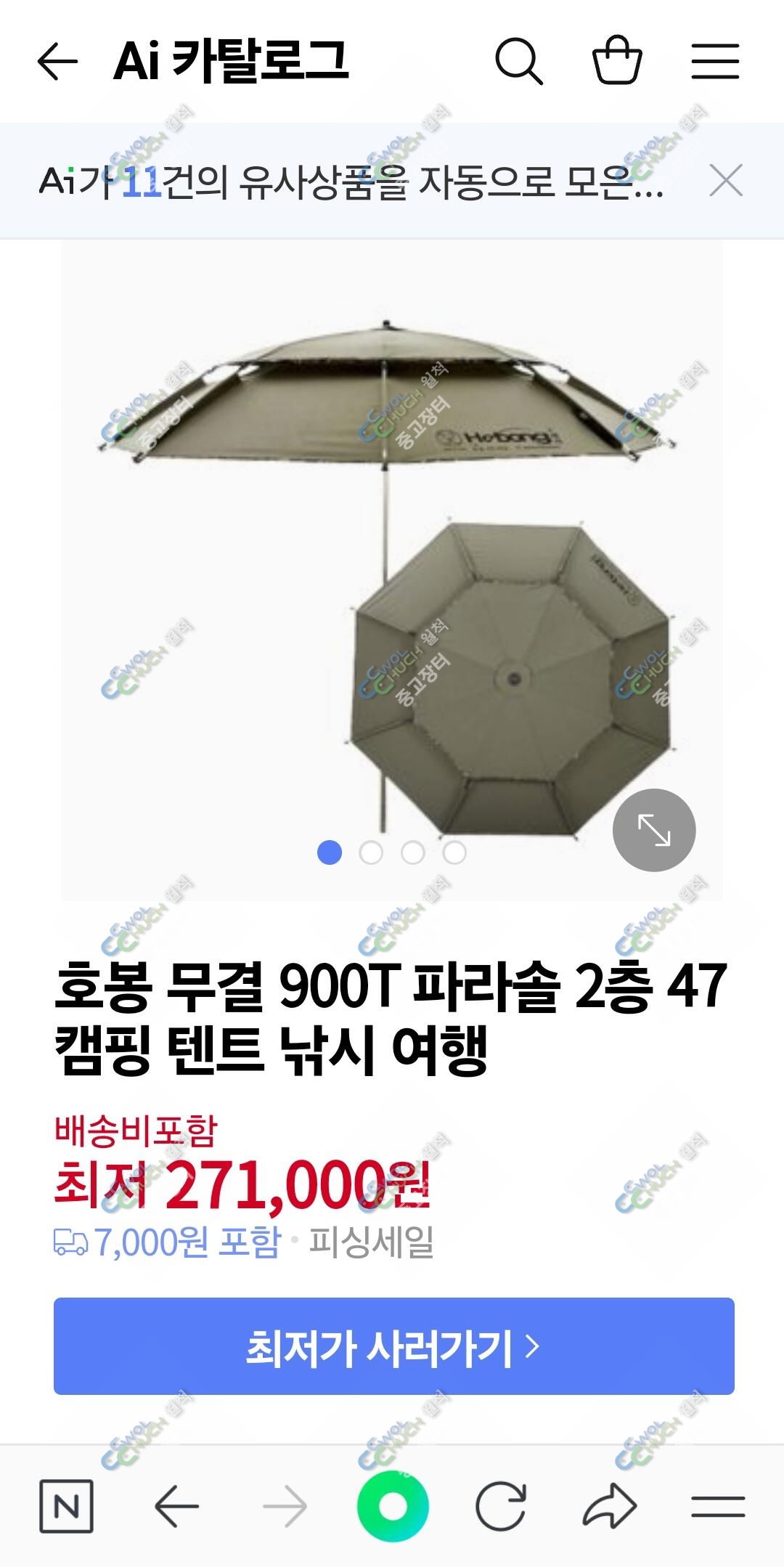Expand the product image fullscreen

pyautogui.click(x=654, y=830)
